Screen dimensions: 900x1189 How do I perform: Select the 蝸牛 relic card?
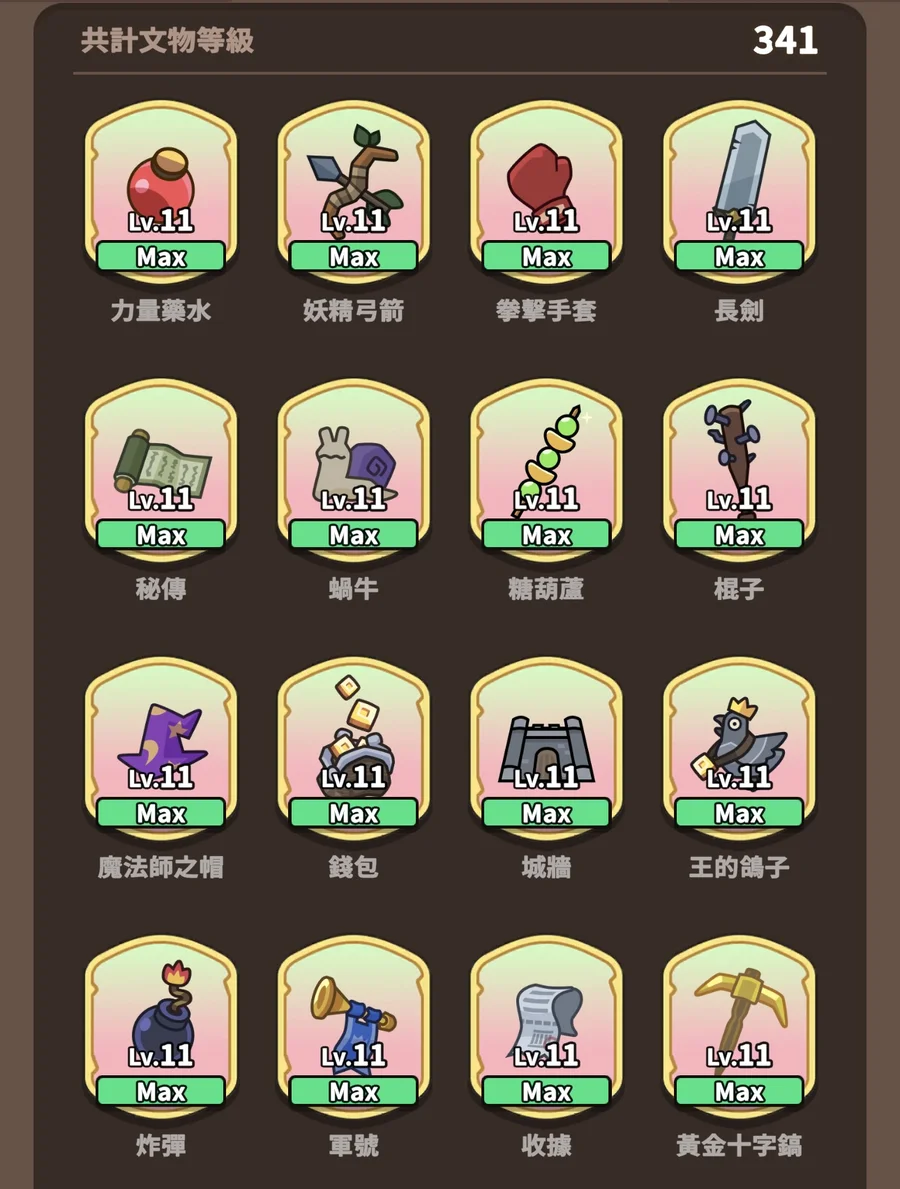[353, 471]
